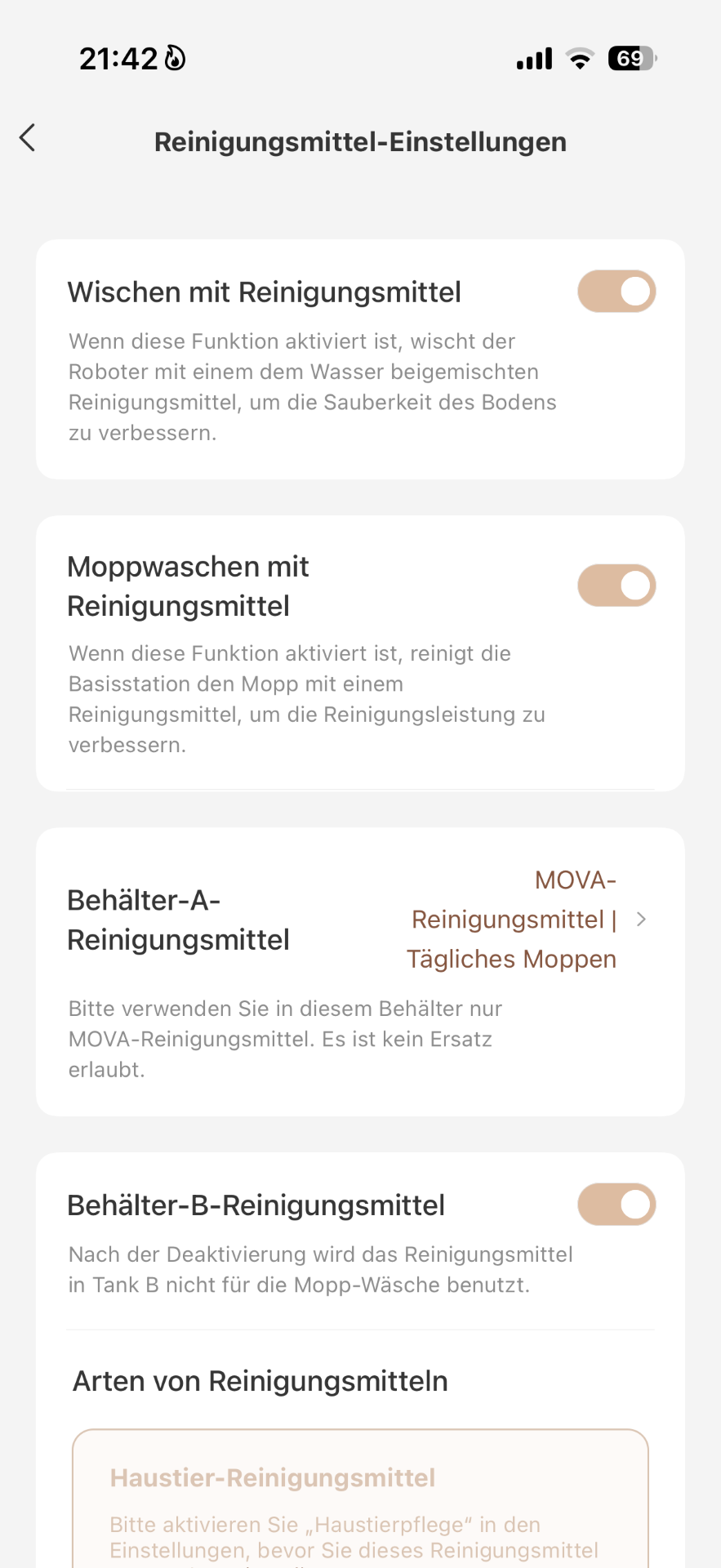This screenshot has width=721, height=1568.
Task: Go back using the top-left arrow
Action: pyautogui.click(x=28, y=138)
